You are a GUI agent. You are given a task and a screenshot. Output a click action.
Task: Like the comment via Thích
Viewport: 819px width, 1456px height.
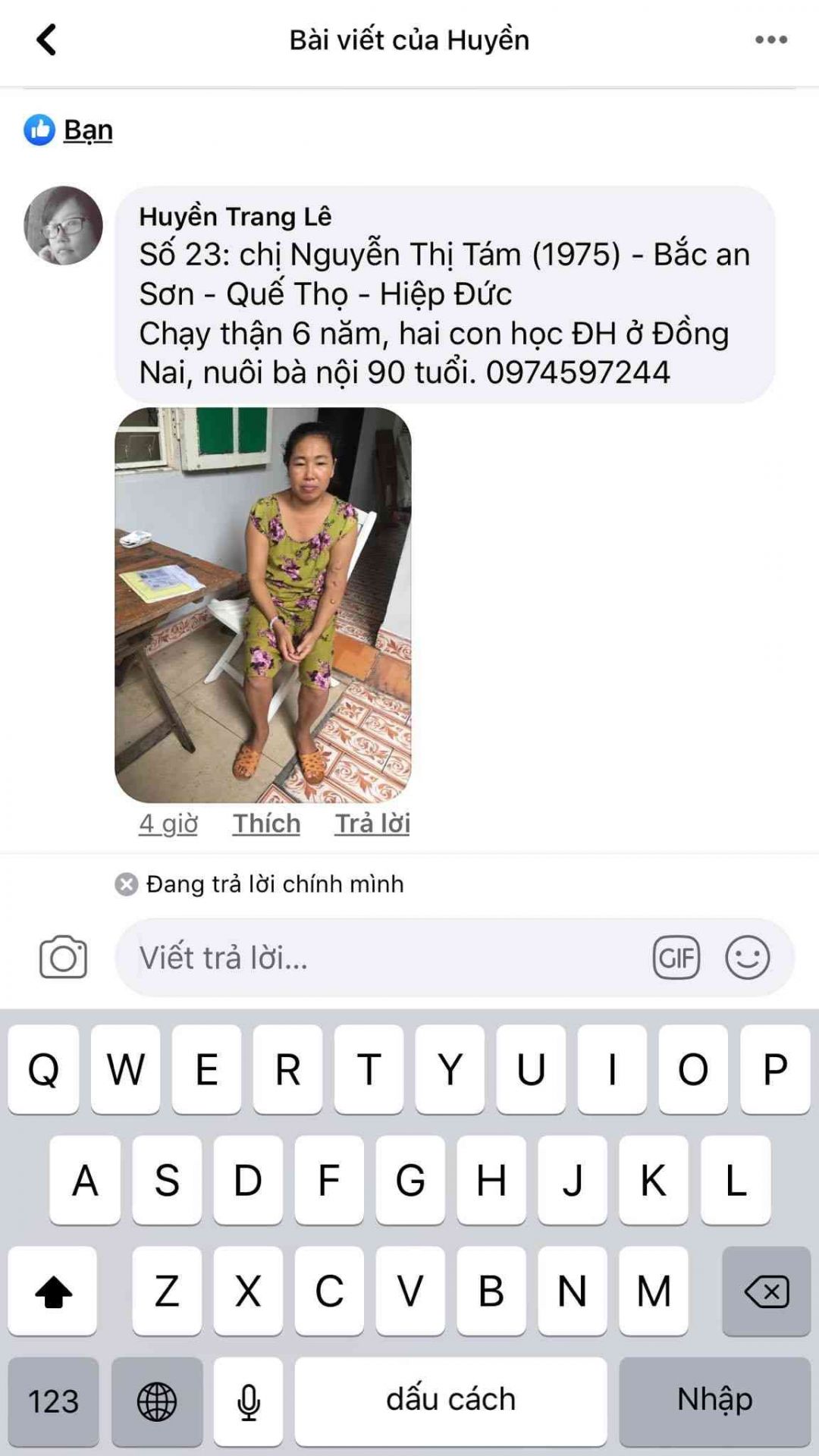tap(266, 824)
